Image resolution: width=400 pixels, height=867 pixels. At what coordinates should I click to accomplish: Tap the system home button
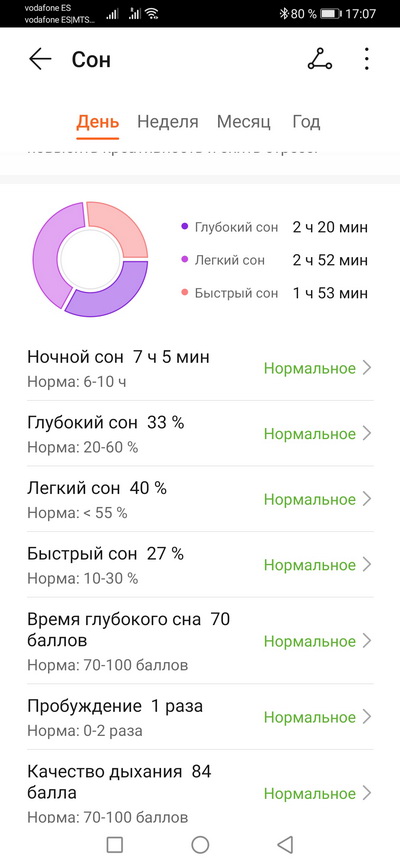pyautogui.click(x=200, y=844)
